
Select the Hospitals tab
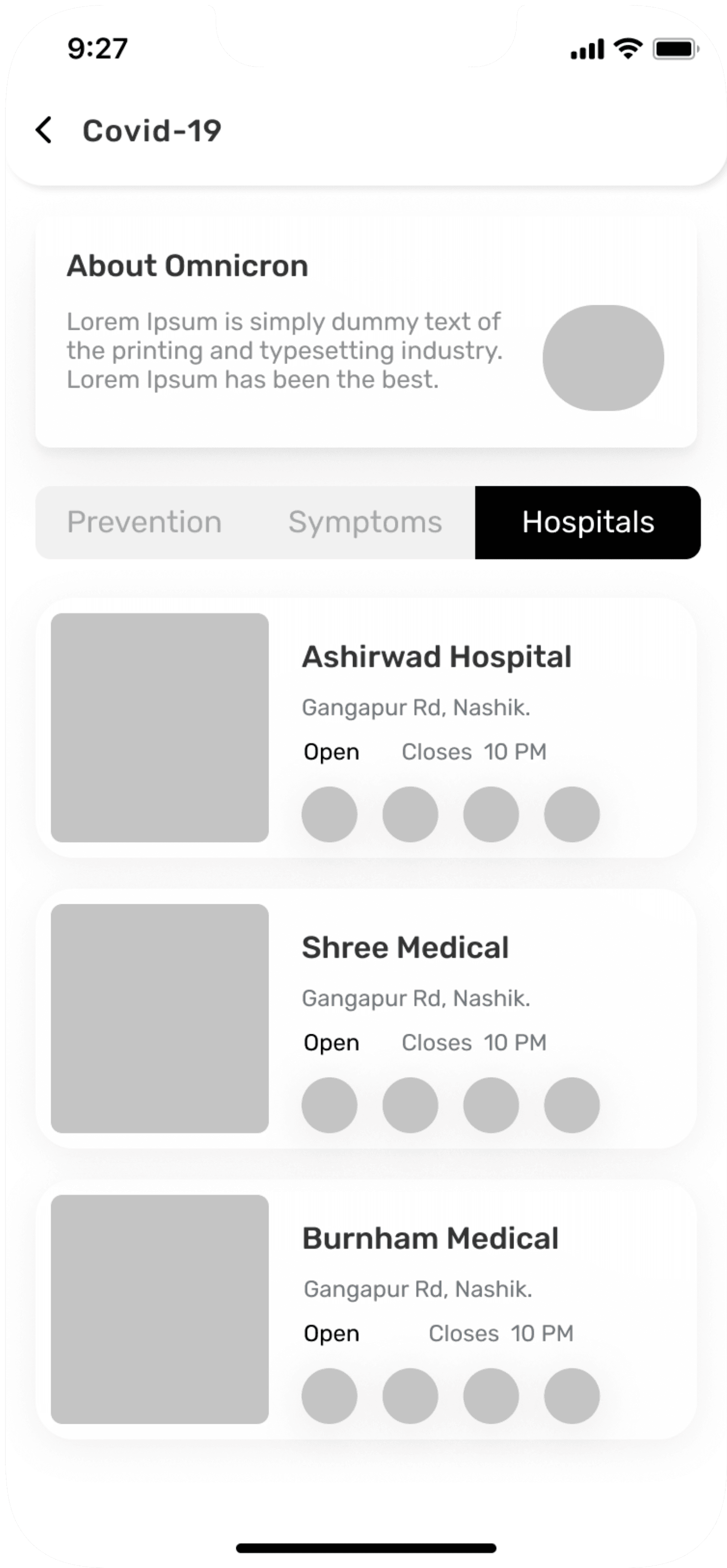(x=588, y=522)
